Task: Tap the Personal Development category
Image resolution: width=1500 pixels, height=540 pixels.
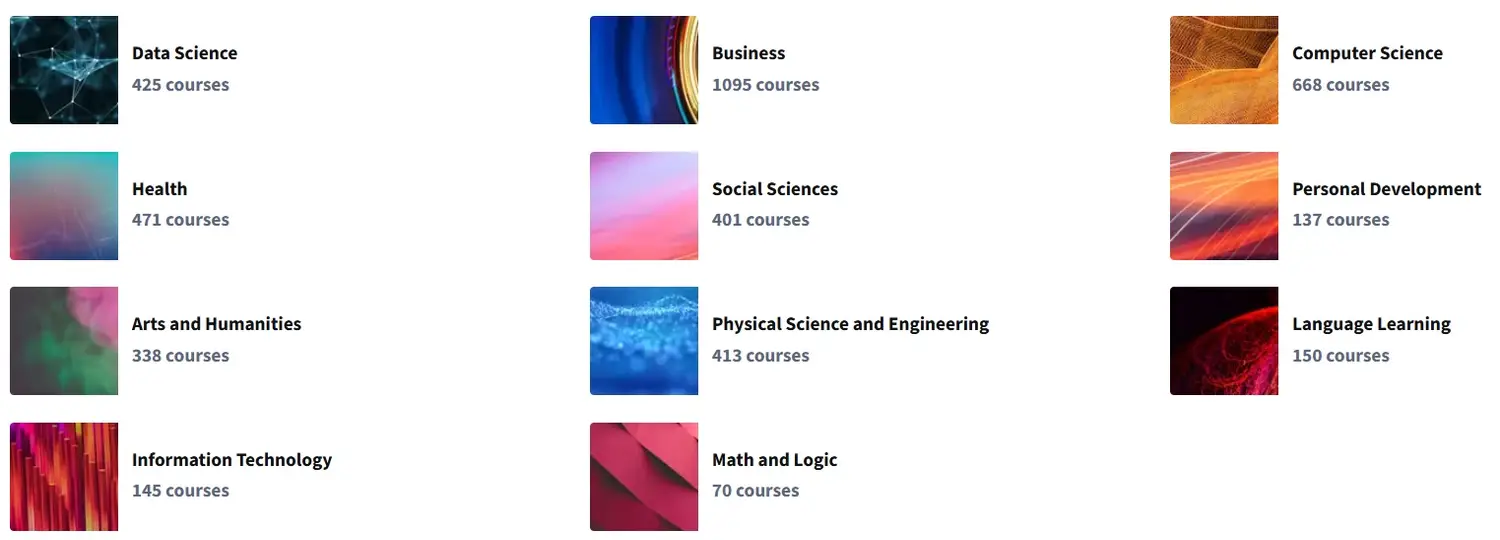Action: (1385, 189)
